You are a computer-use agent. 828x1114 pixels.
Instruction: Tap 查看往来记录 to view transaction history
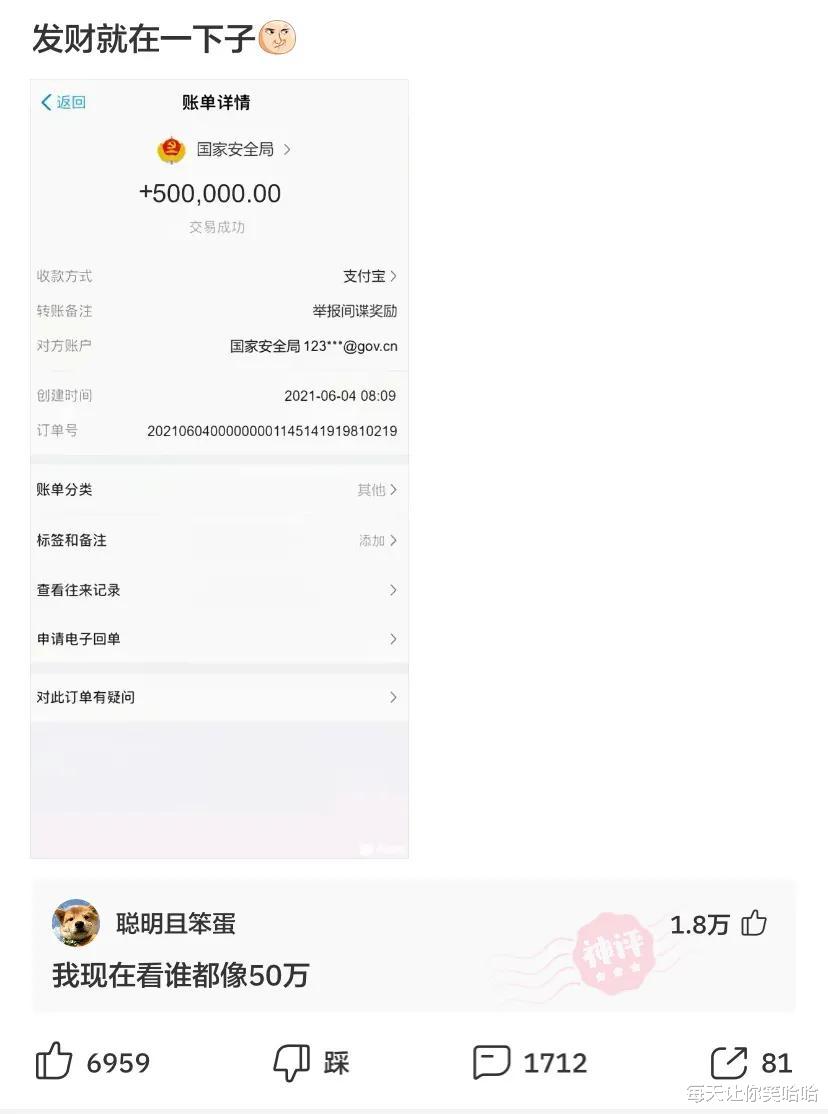point(219,590)
